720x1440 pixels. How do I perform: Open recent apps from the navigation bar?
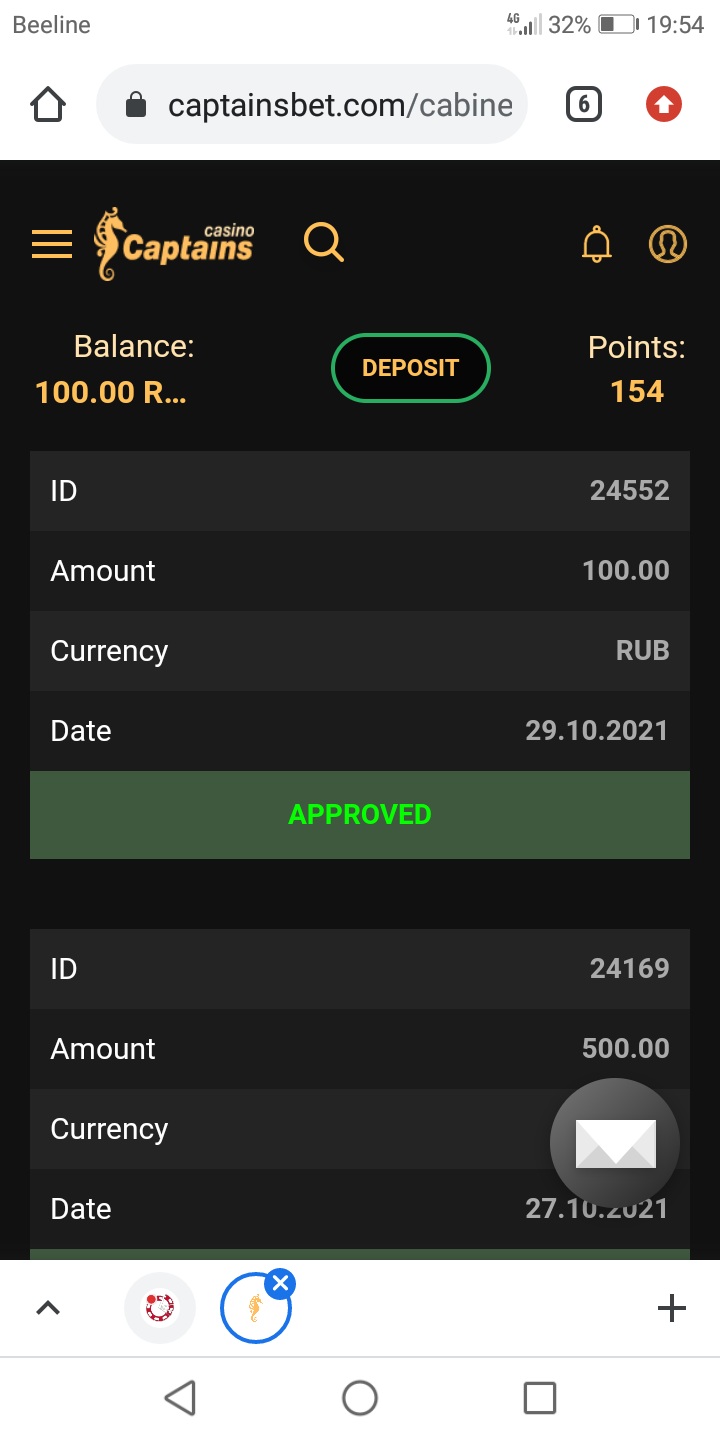tap(540, 1398)
